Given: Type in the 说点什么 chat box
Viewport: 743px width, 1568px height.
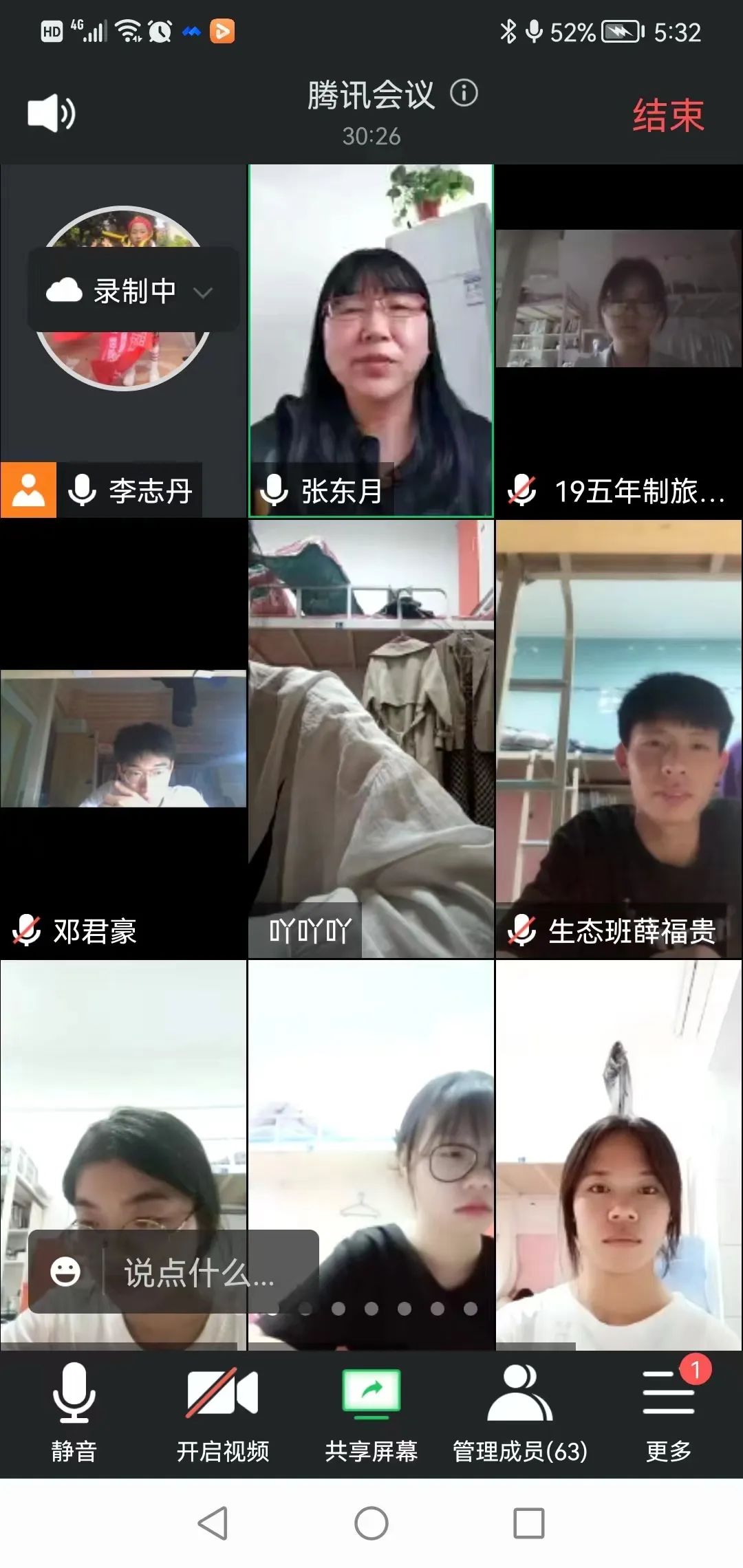Looking at the screenshot, I should pyautogui.click(x=200, y=1273).
